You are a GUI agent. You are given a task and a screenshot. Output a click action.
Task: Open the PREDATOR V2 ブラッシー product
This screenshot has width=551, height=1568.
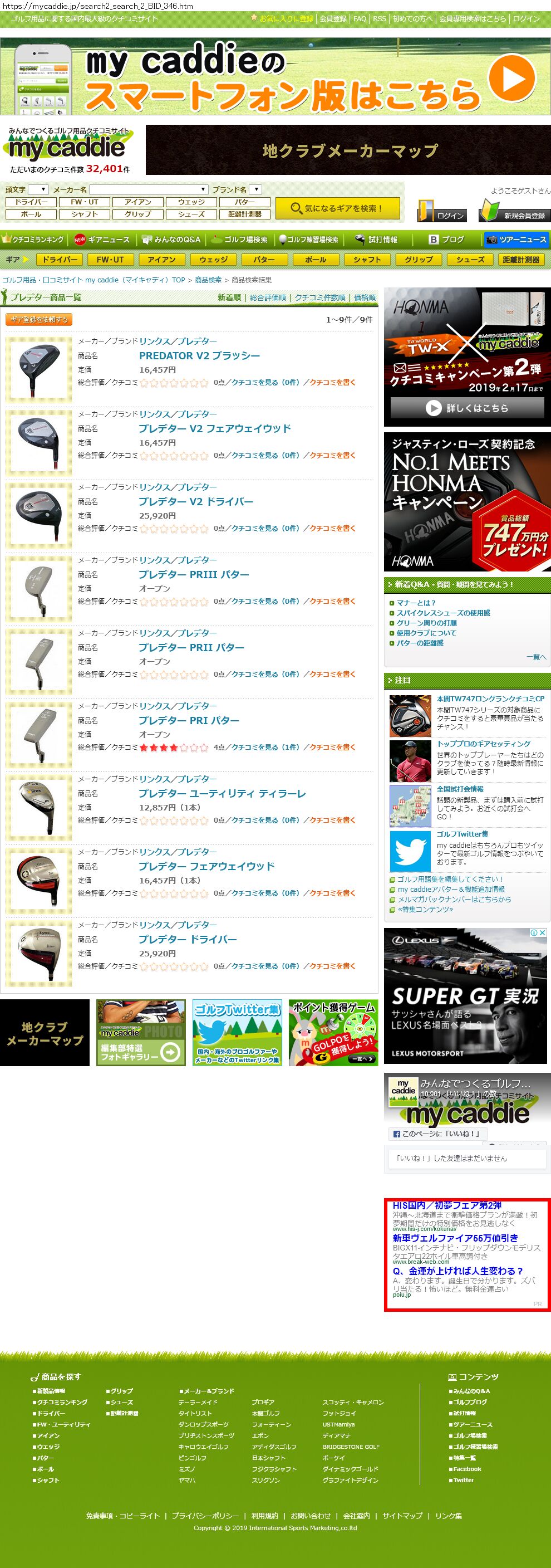tap(199, 355)
